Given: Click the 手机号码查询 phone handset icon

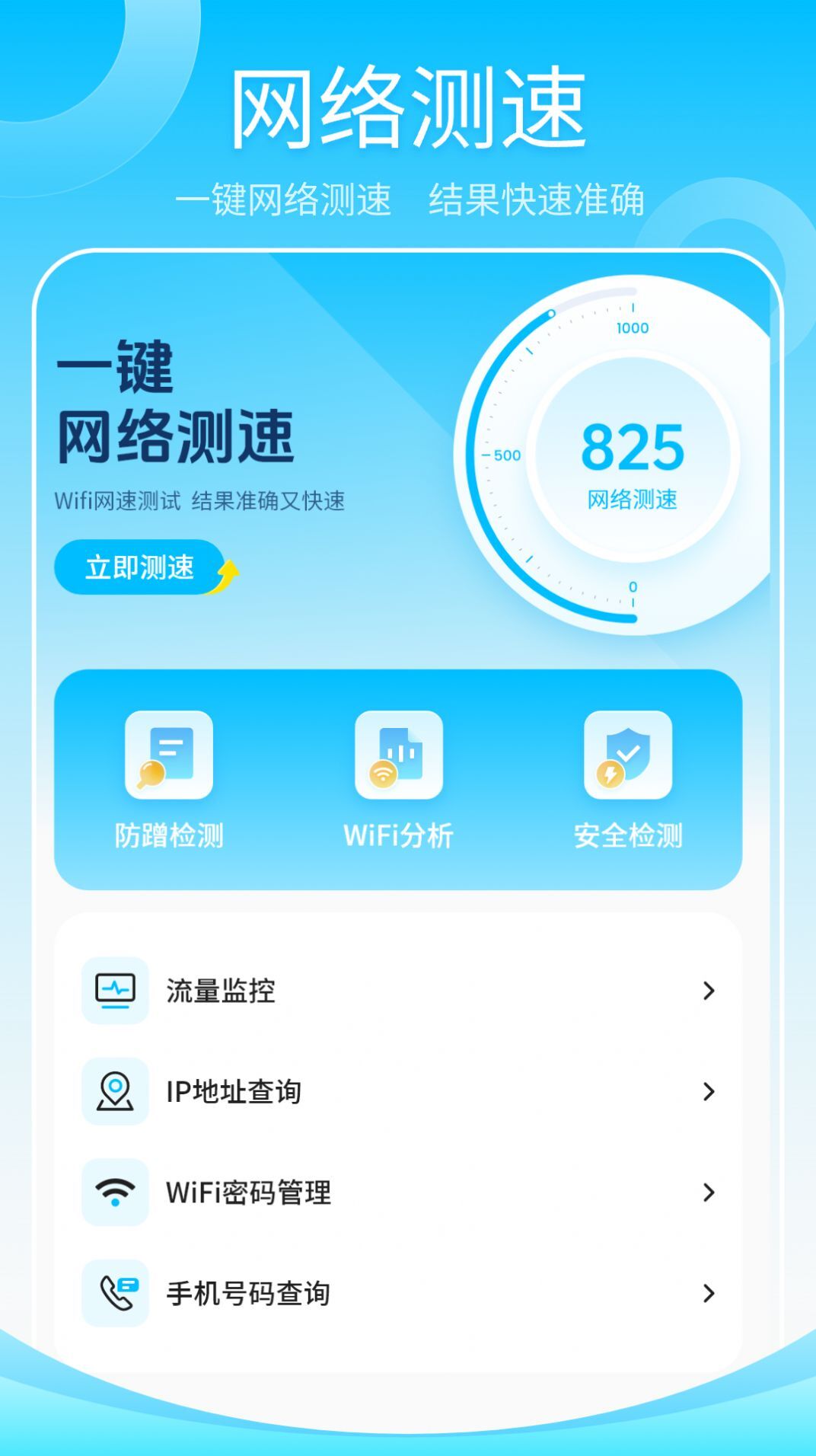Looking at the screenshot, I should (115, 1291).
